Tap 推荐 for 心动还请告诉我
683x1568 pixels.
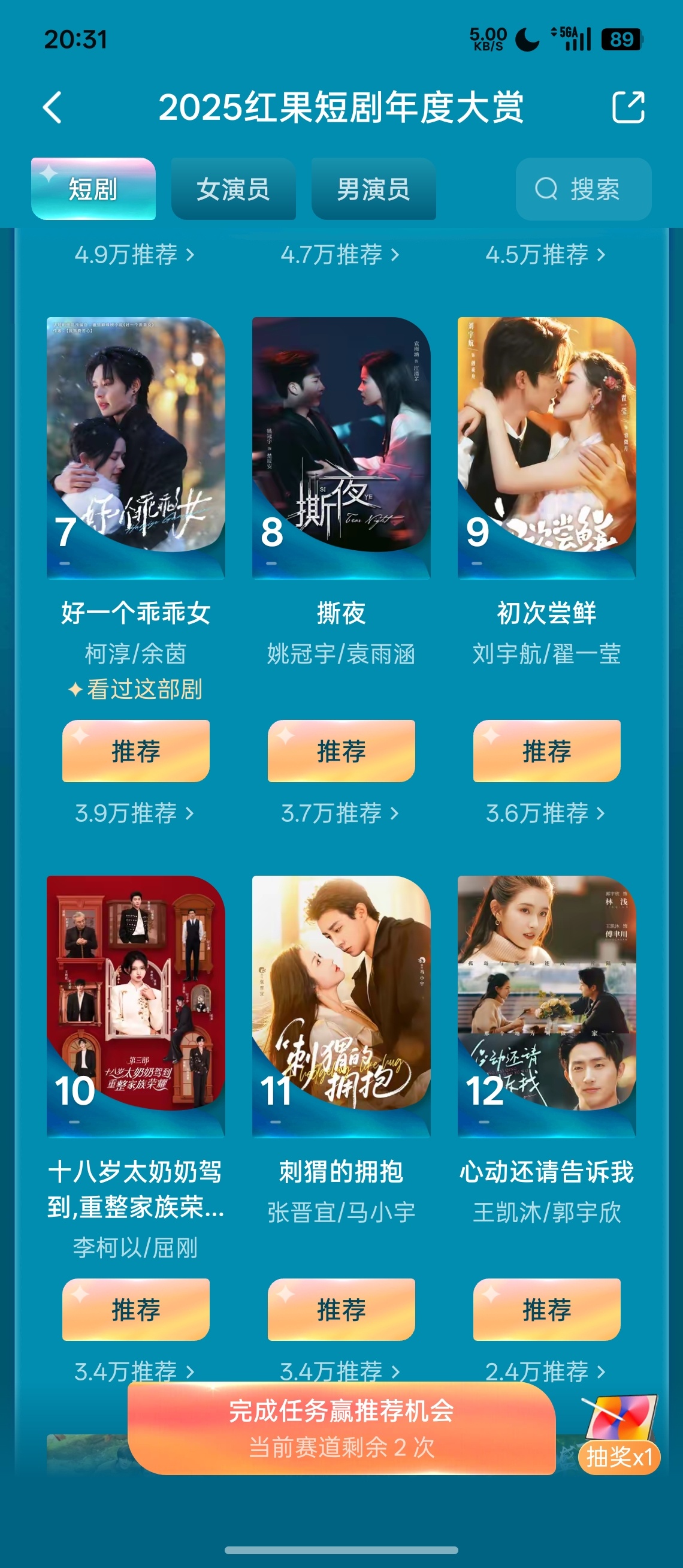[547, 1309]
